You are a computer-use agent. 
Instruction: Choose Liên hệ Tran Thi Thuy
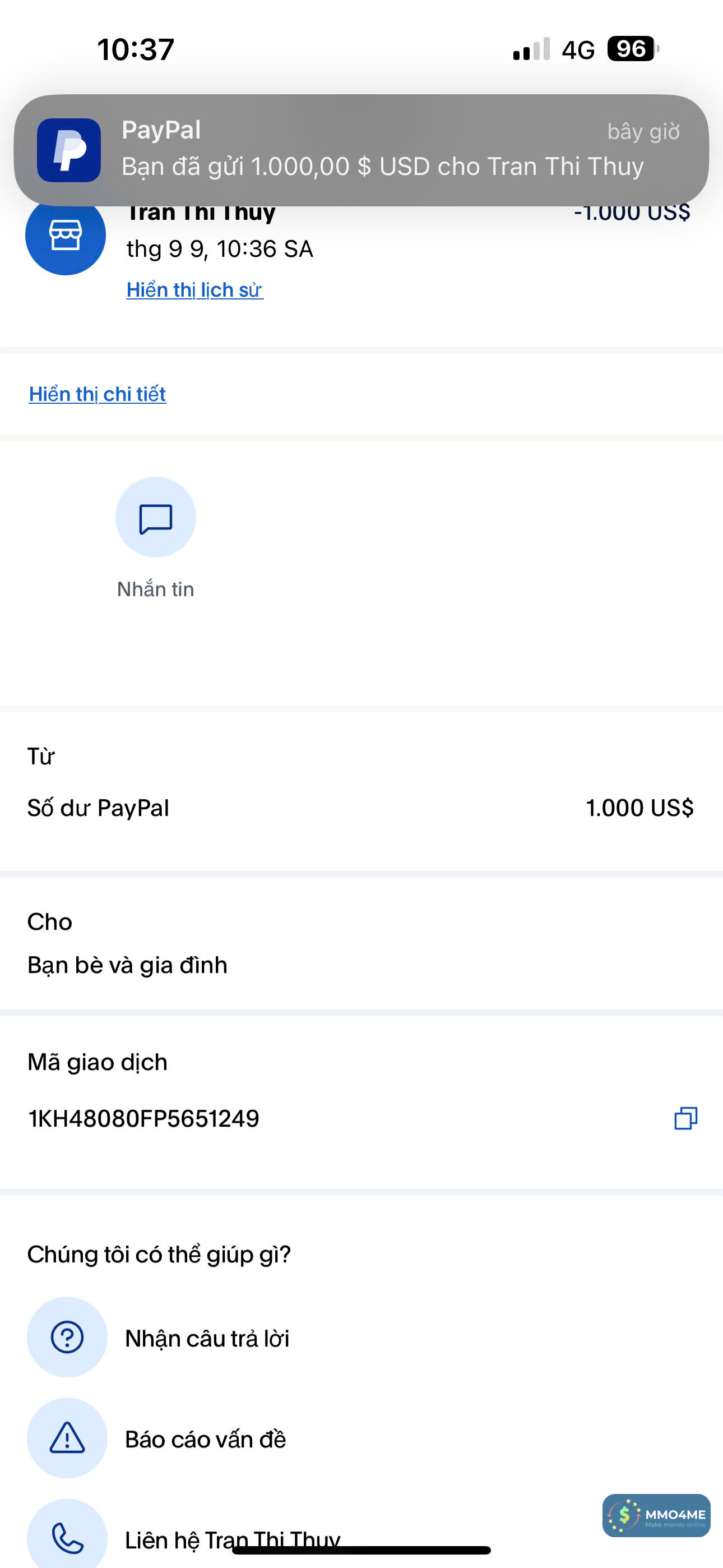coord(231,1538)
